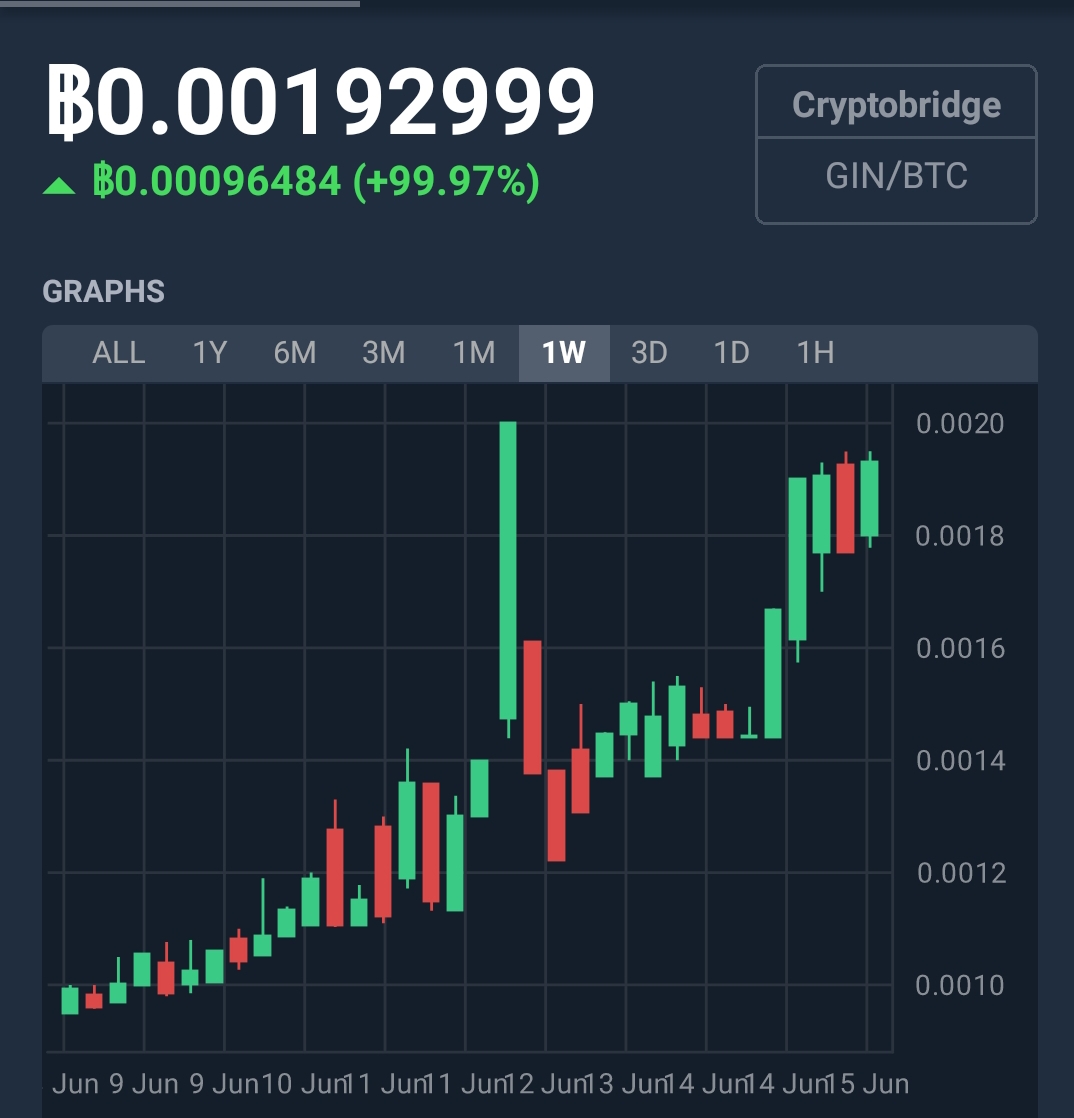Viewport: 1074px width, 1118px height.
Task: Select the 1Y graph range
Action: click(x=209, y=353)
